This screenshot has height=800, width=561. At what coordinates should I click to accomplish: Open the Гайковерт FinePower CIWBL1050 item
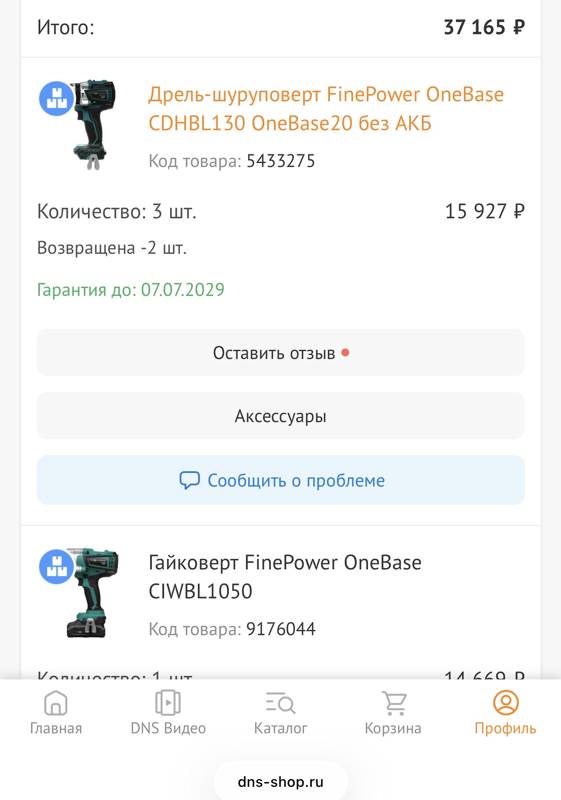point(285,577)
